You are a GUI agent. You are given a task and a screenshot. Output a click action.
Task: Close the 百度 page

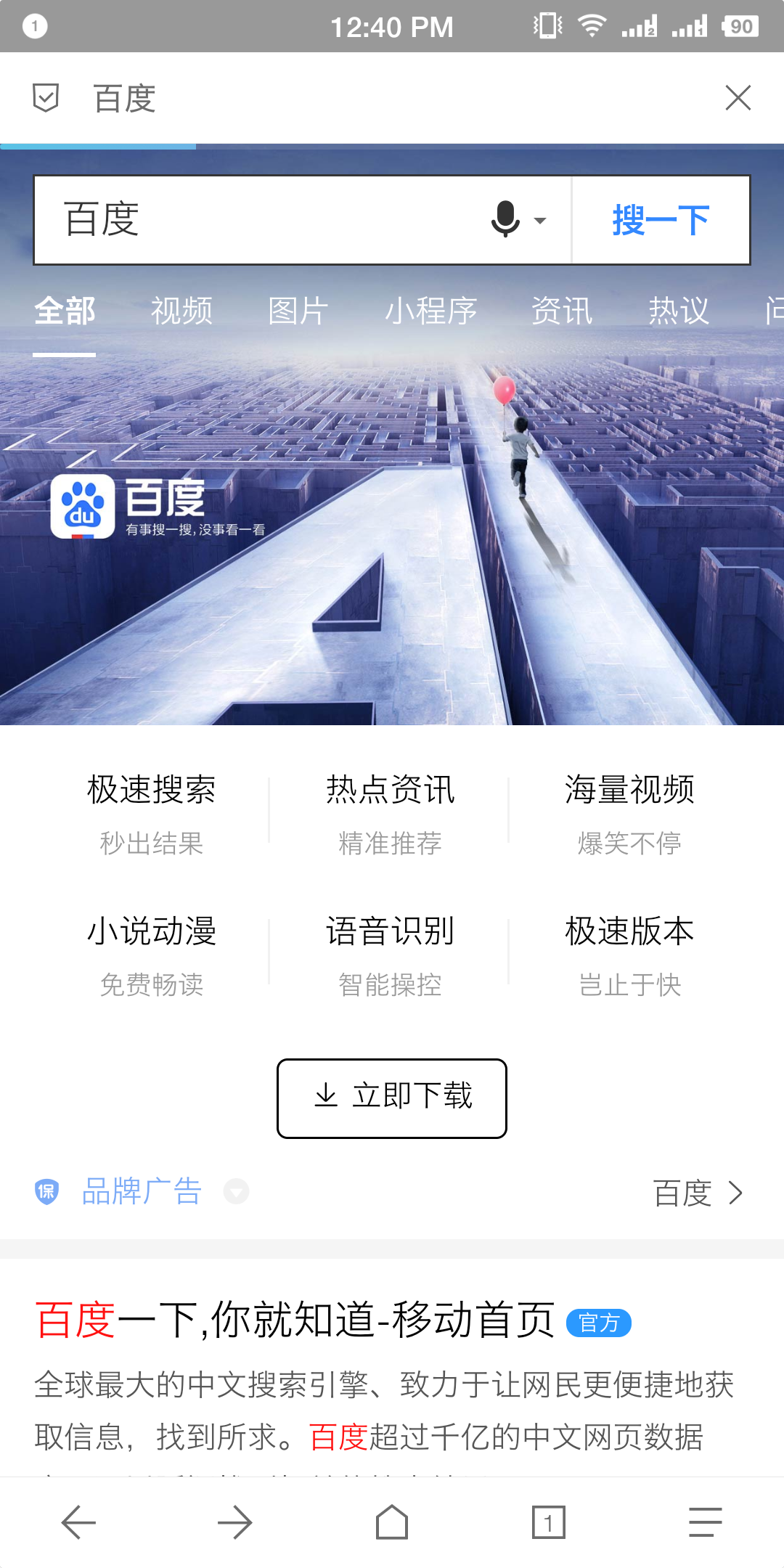coord(738,98)
